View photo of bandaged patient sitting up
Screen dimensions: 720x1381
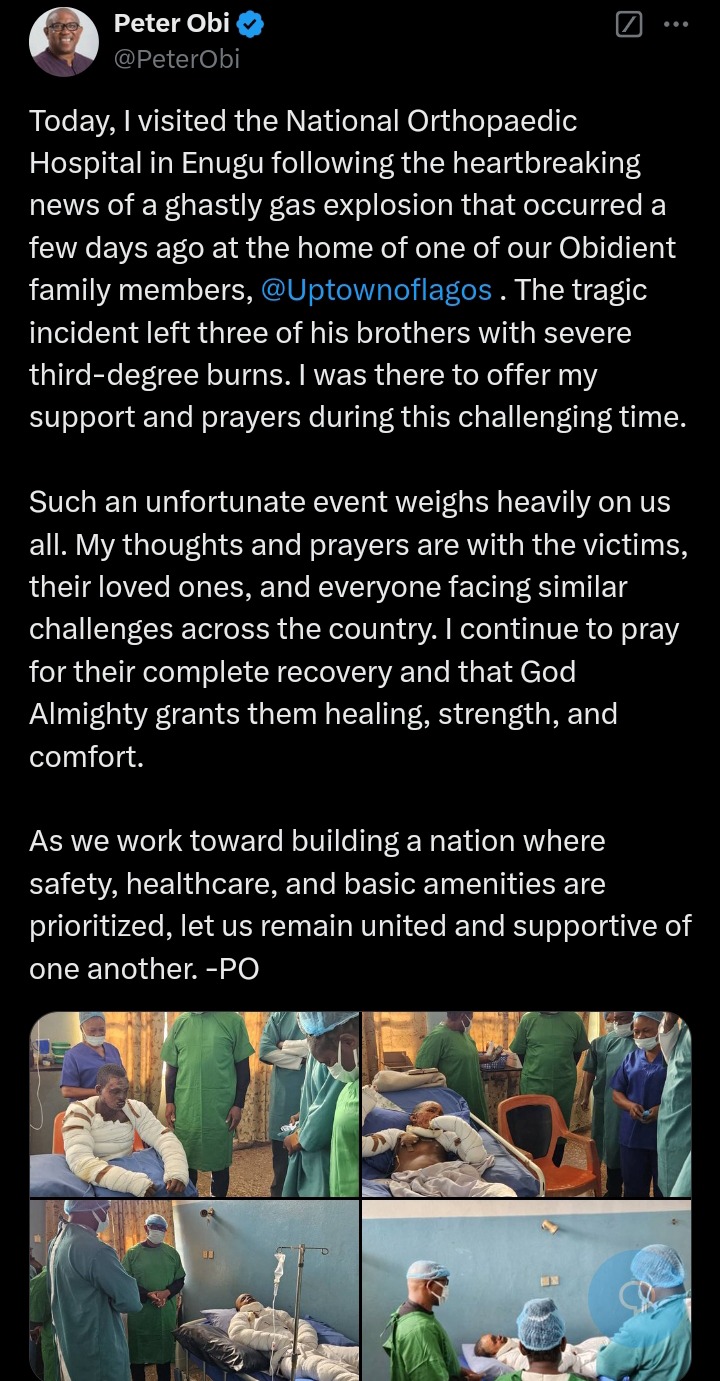click(x=194, y=1104)
